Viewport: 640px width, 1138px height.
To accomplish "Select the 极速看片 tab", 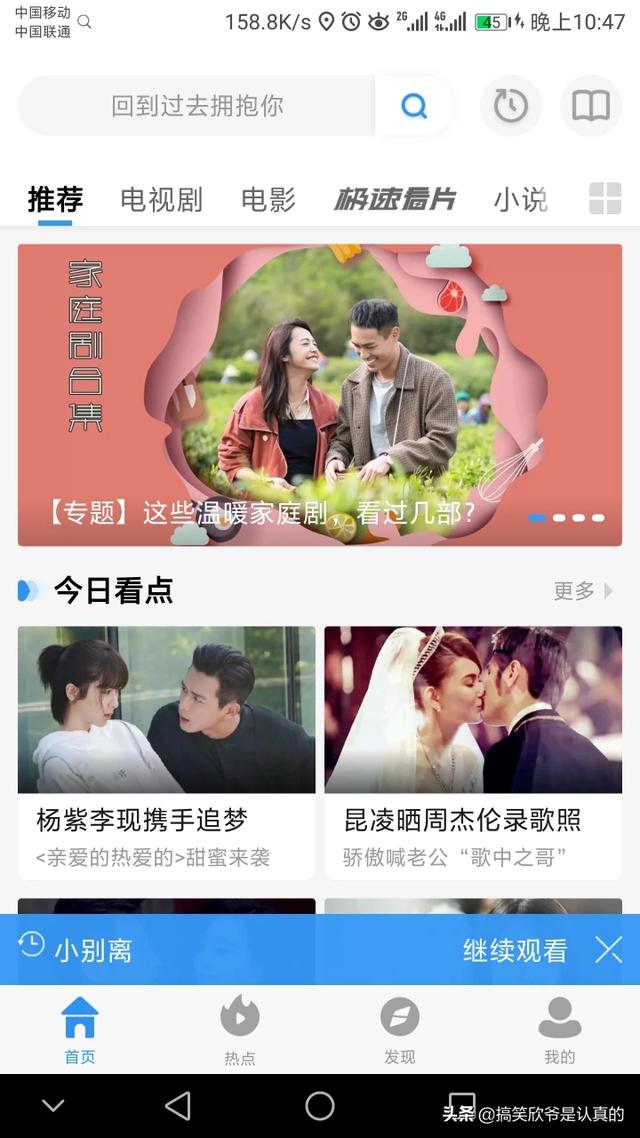I will (394, 199).
